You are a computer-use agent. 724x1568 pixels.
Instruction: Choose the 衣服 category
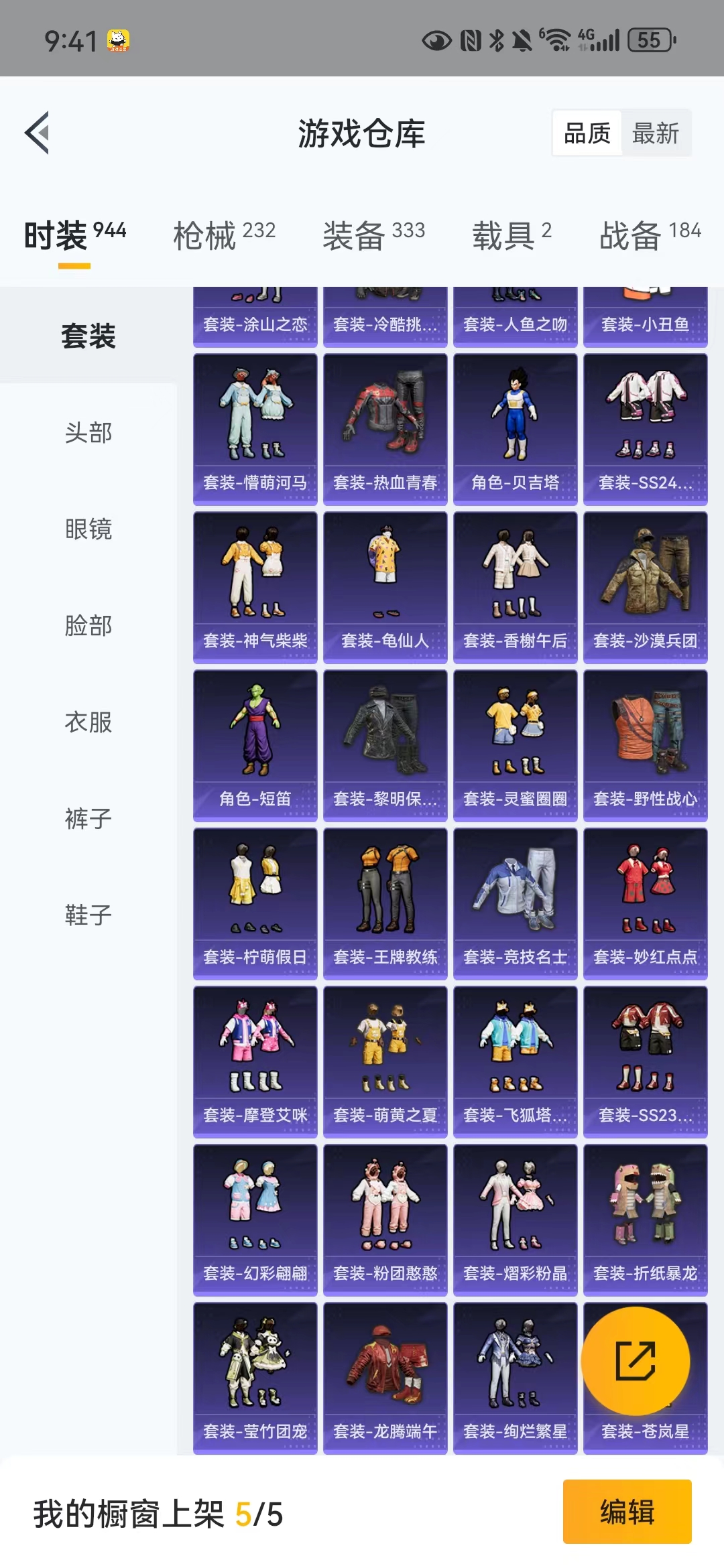click(x=88, y=722)
